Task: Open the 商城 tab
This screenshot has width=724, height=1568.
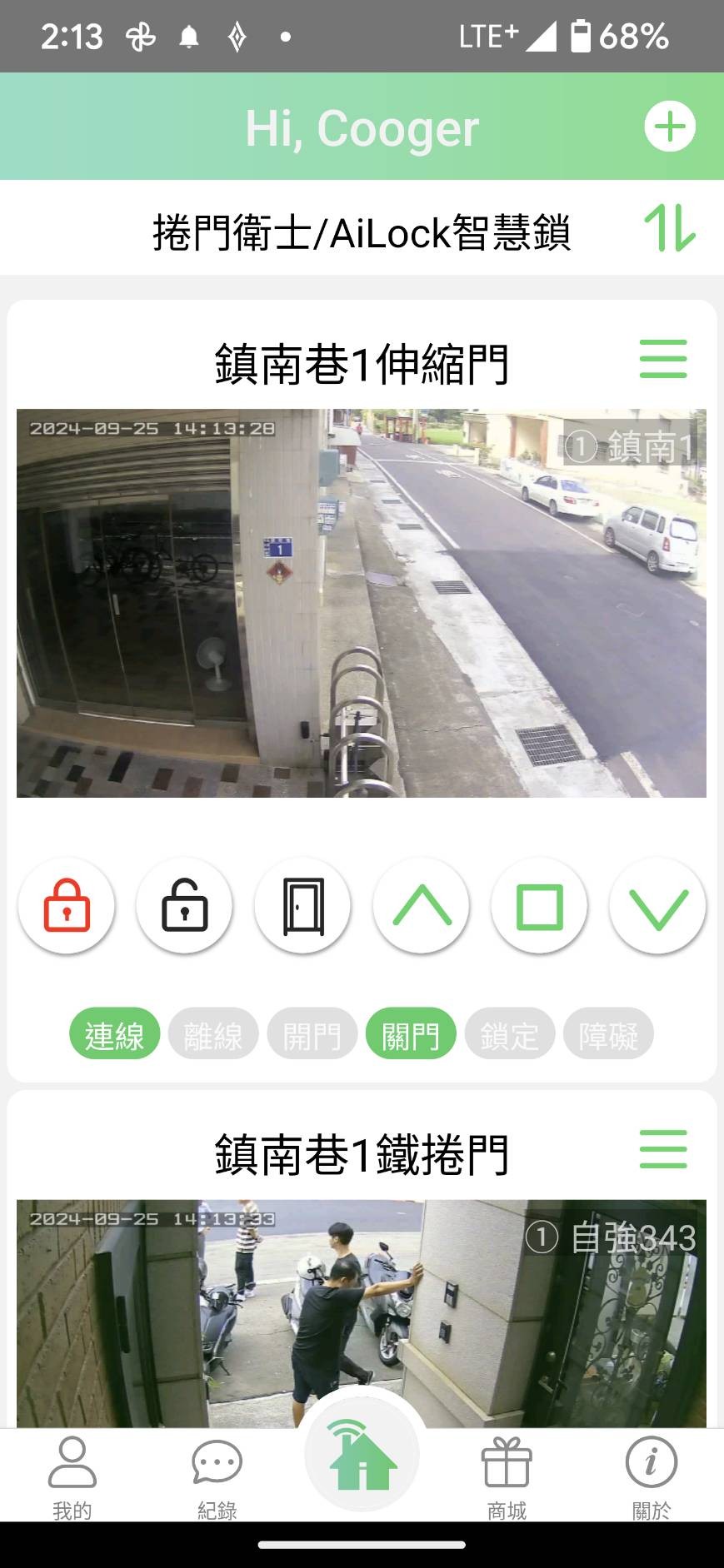Action: point(507,1476)
